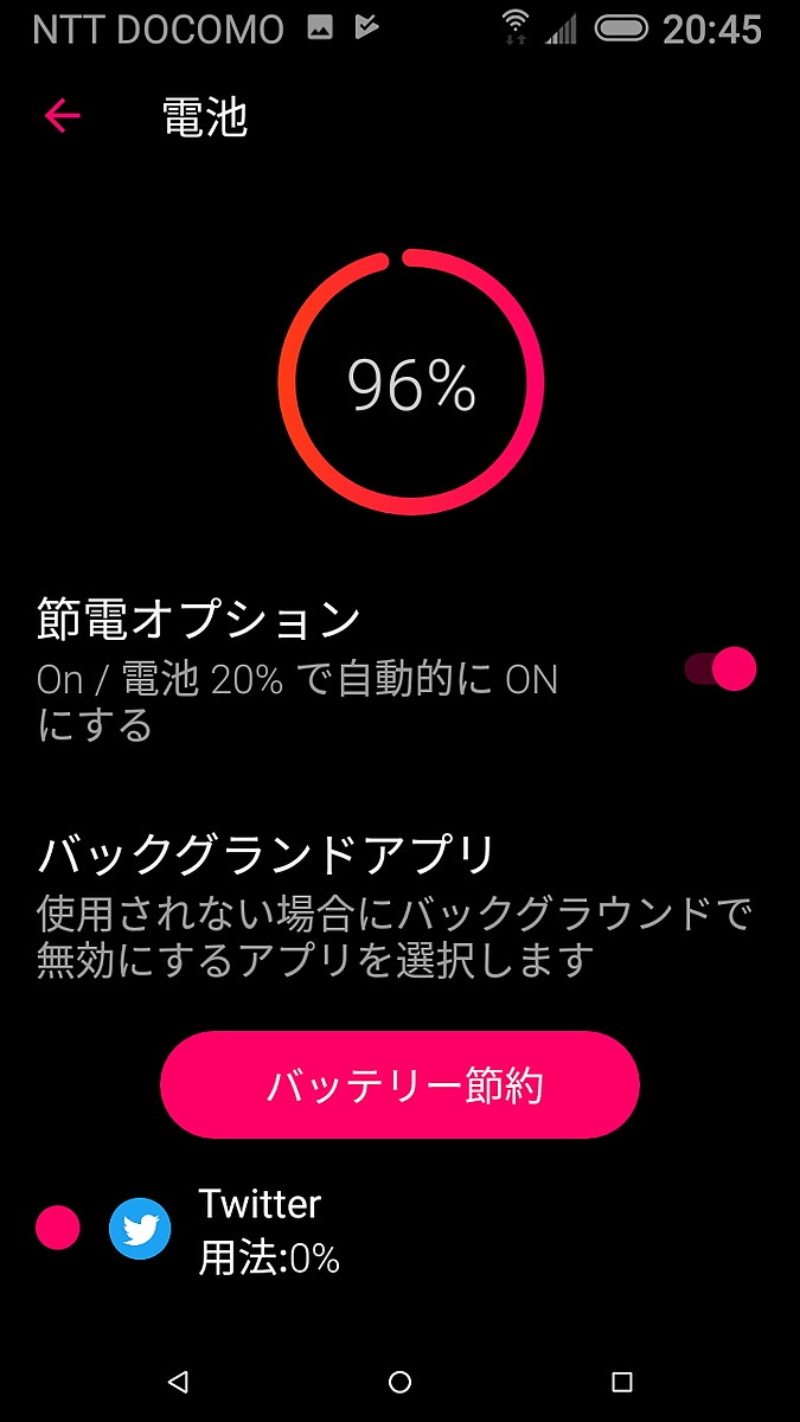Image resolution: width=800 pixels, height=1422 pixels.
Task: Tap the バッテリー節約 button
Action: pyautogui.click(x=399, y=1085)
